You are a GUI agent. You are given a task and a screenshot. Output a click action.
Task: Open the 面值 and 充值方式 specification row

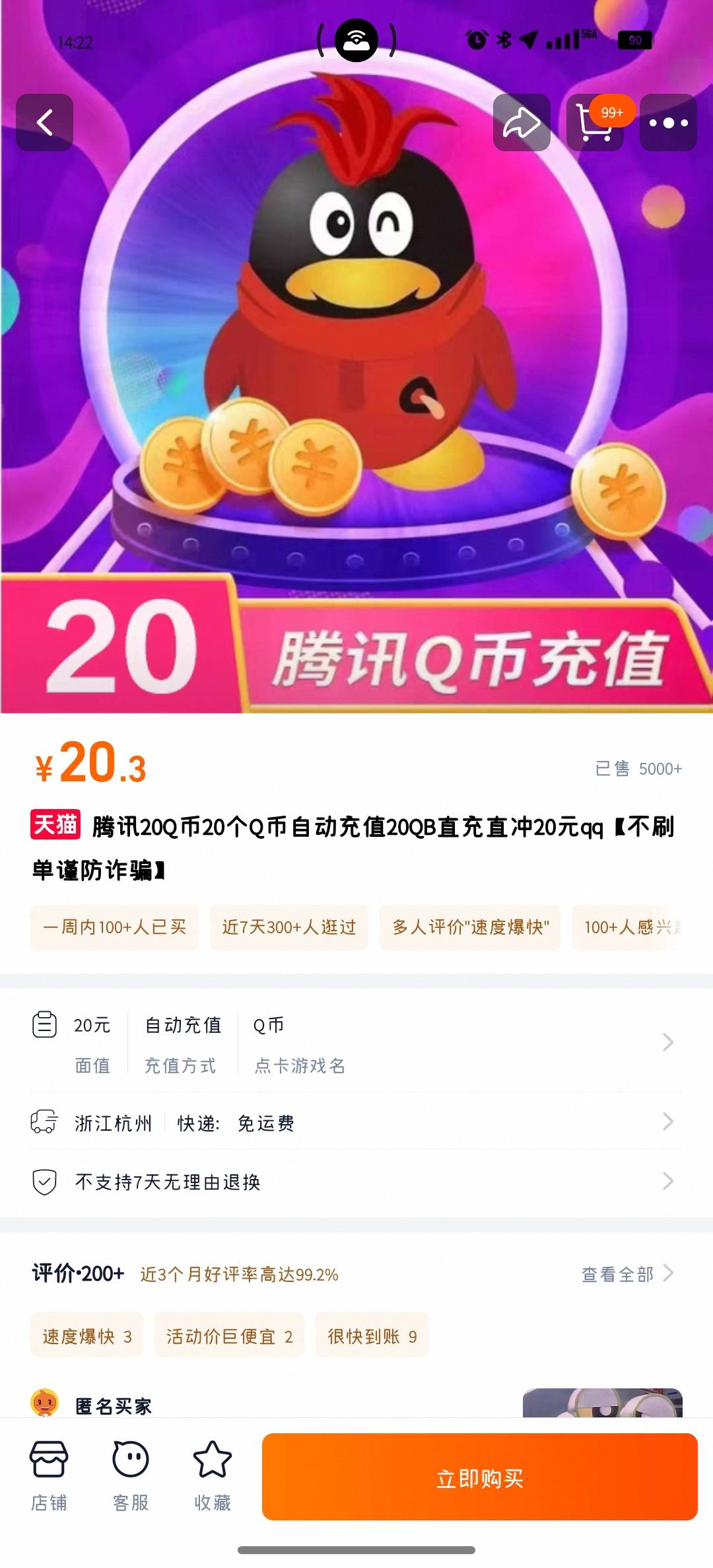point(356,1044)
